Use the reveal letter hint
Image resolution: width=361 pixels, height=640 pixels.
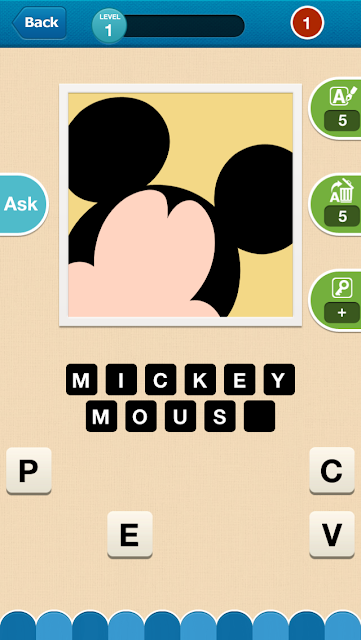point(336,108)
